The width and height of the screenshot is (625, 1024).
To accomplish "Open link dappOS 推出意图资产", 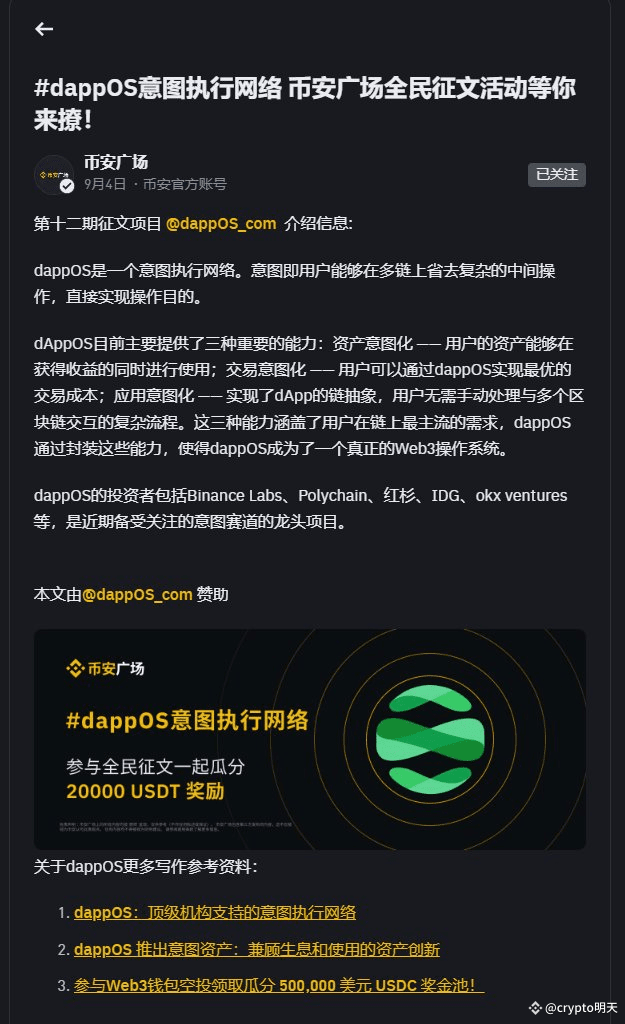I will [x=257, y=949].
